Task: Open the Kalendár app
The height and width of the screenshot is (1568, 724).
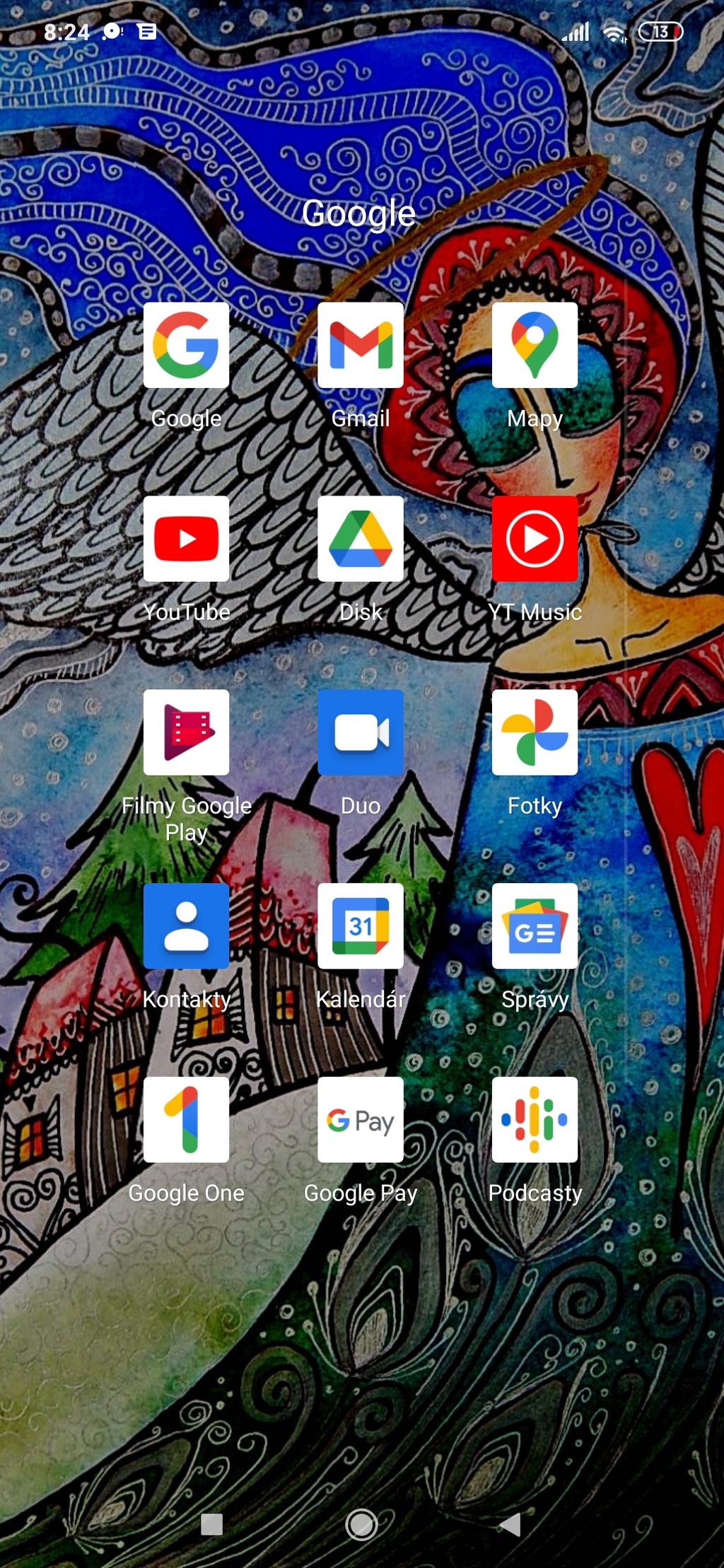Action: (x=361, y=926)
